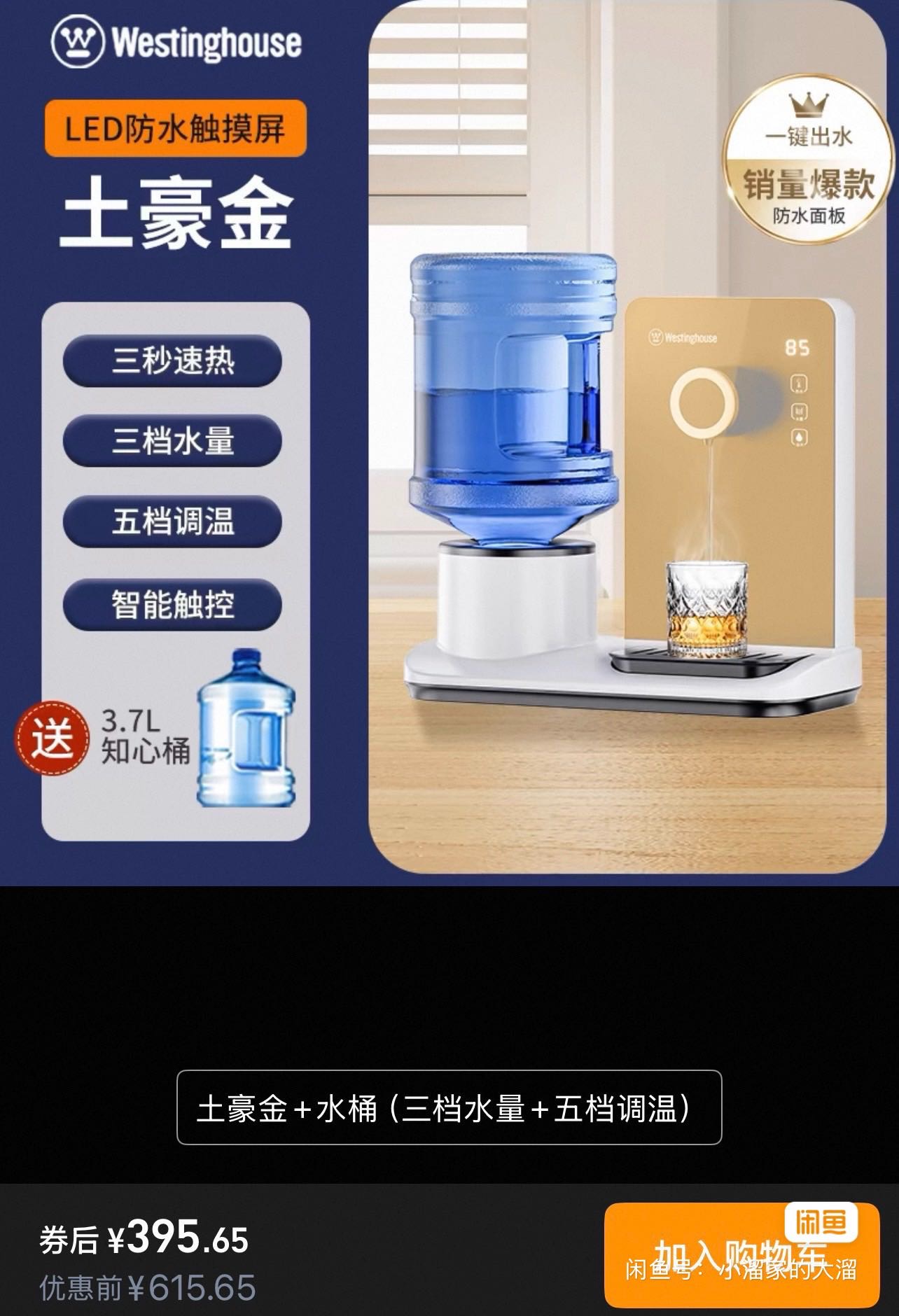
Task: Tap the 加入购物车 button
Action: (741, 1256)
